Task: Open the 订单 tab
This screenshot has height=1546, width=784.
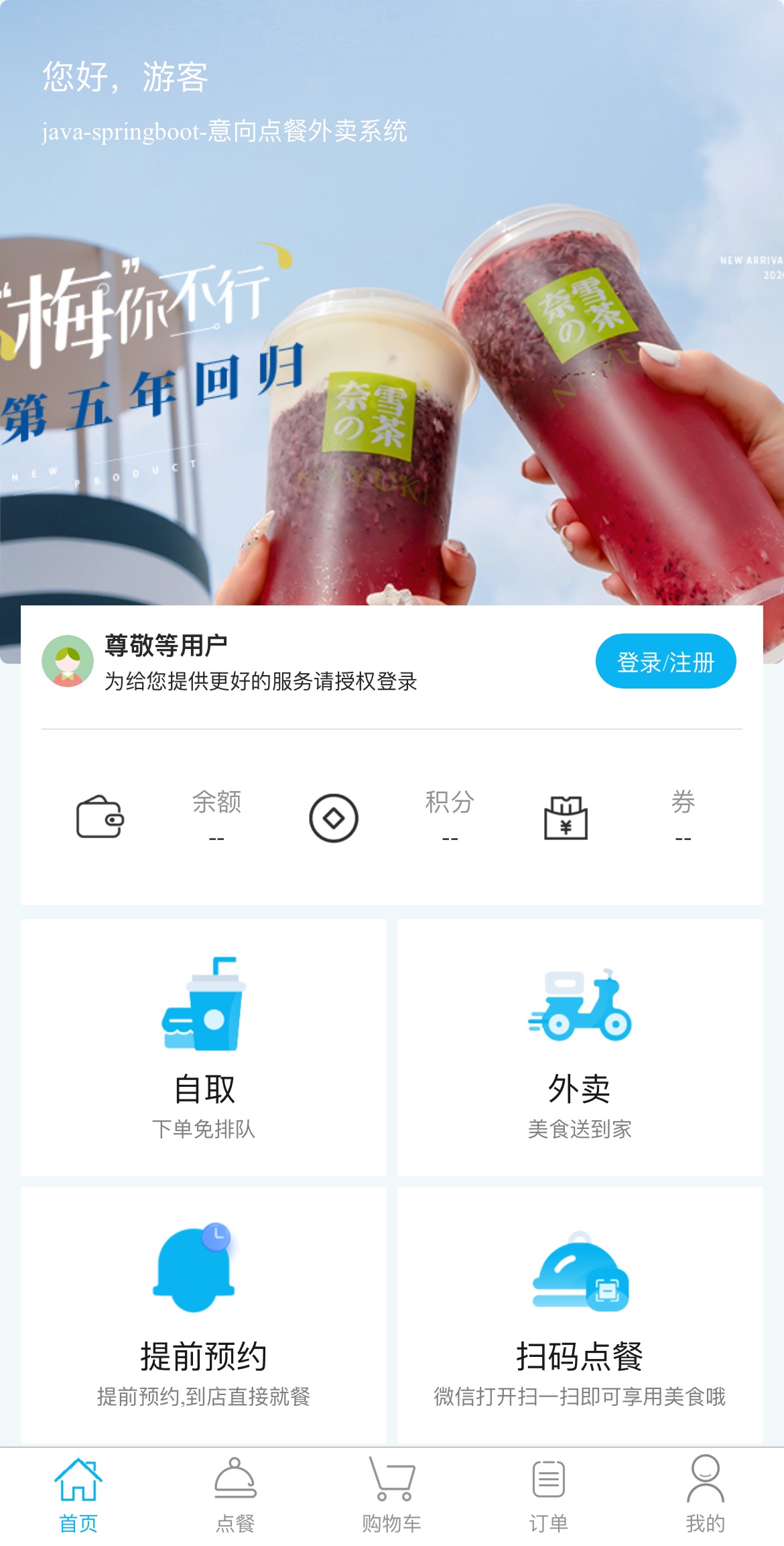Action: coord(548,1492)
